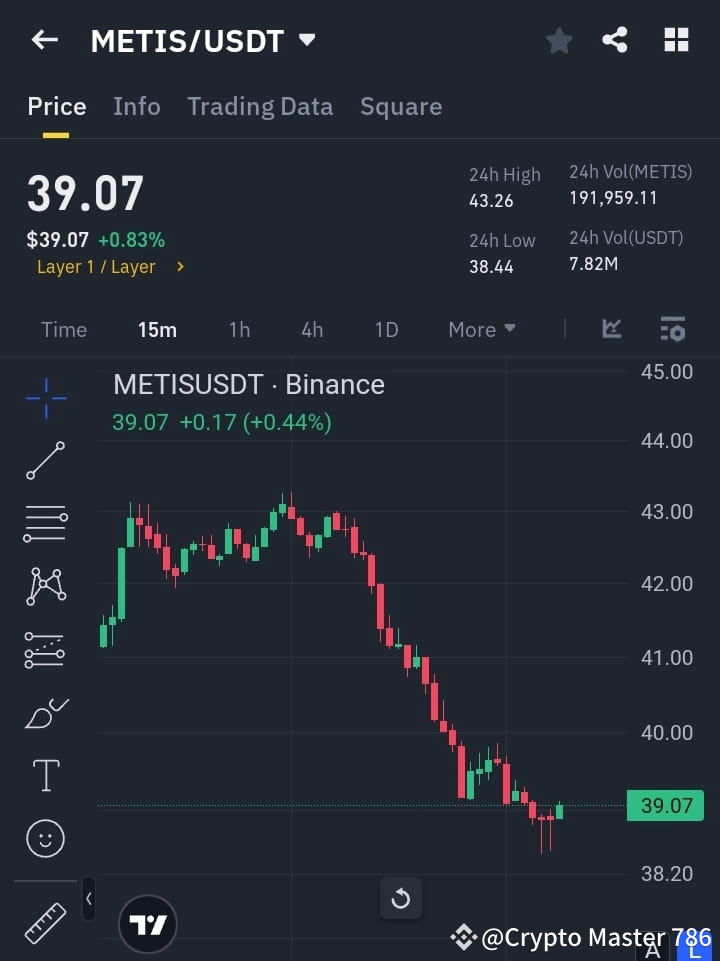
Task: Open the chart indicators settings
Action: (x=672, y=329)
